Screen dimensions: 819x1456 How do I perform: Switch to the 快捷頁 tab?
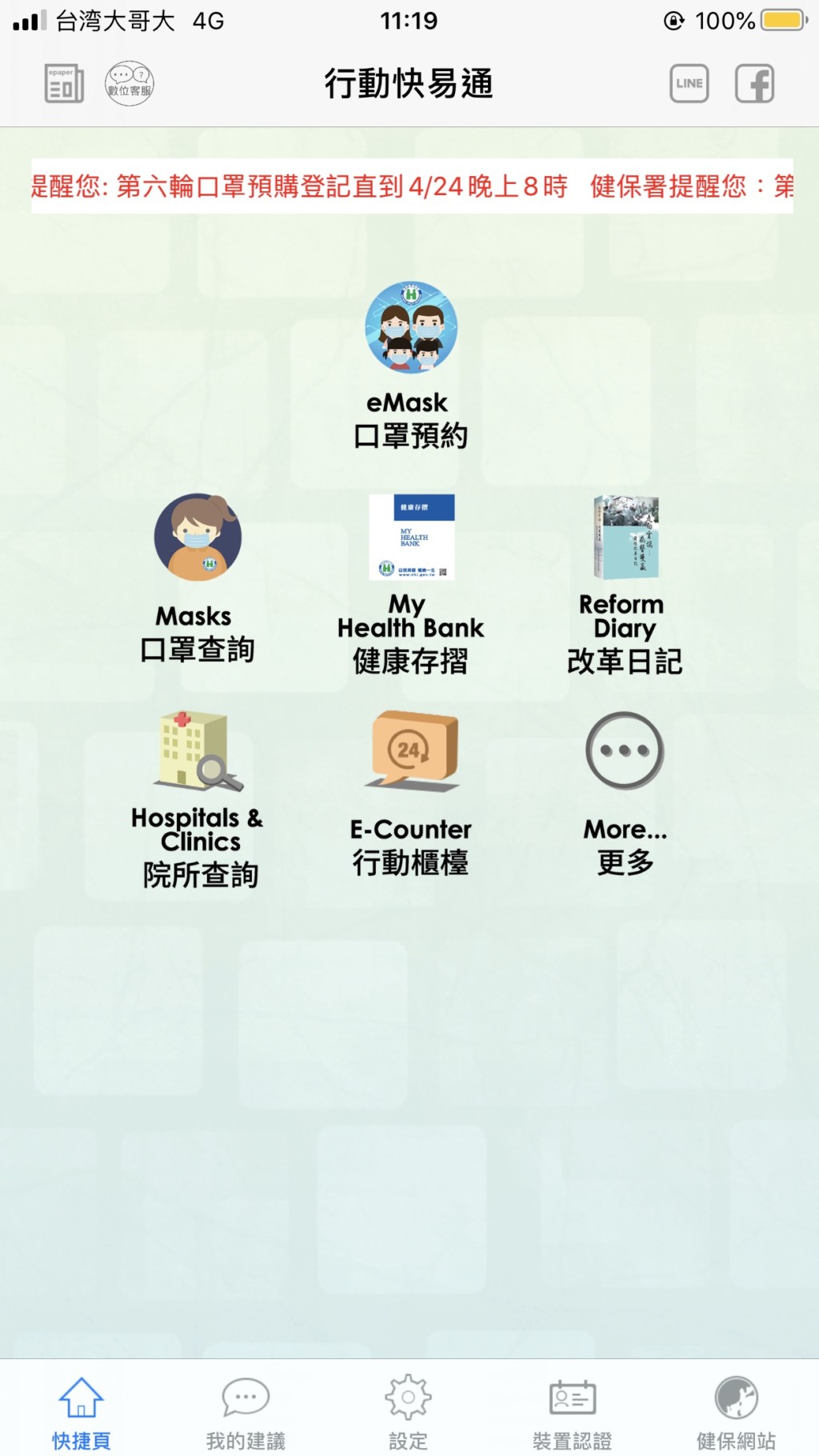tap(81, 1412)
